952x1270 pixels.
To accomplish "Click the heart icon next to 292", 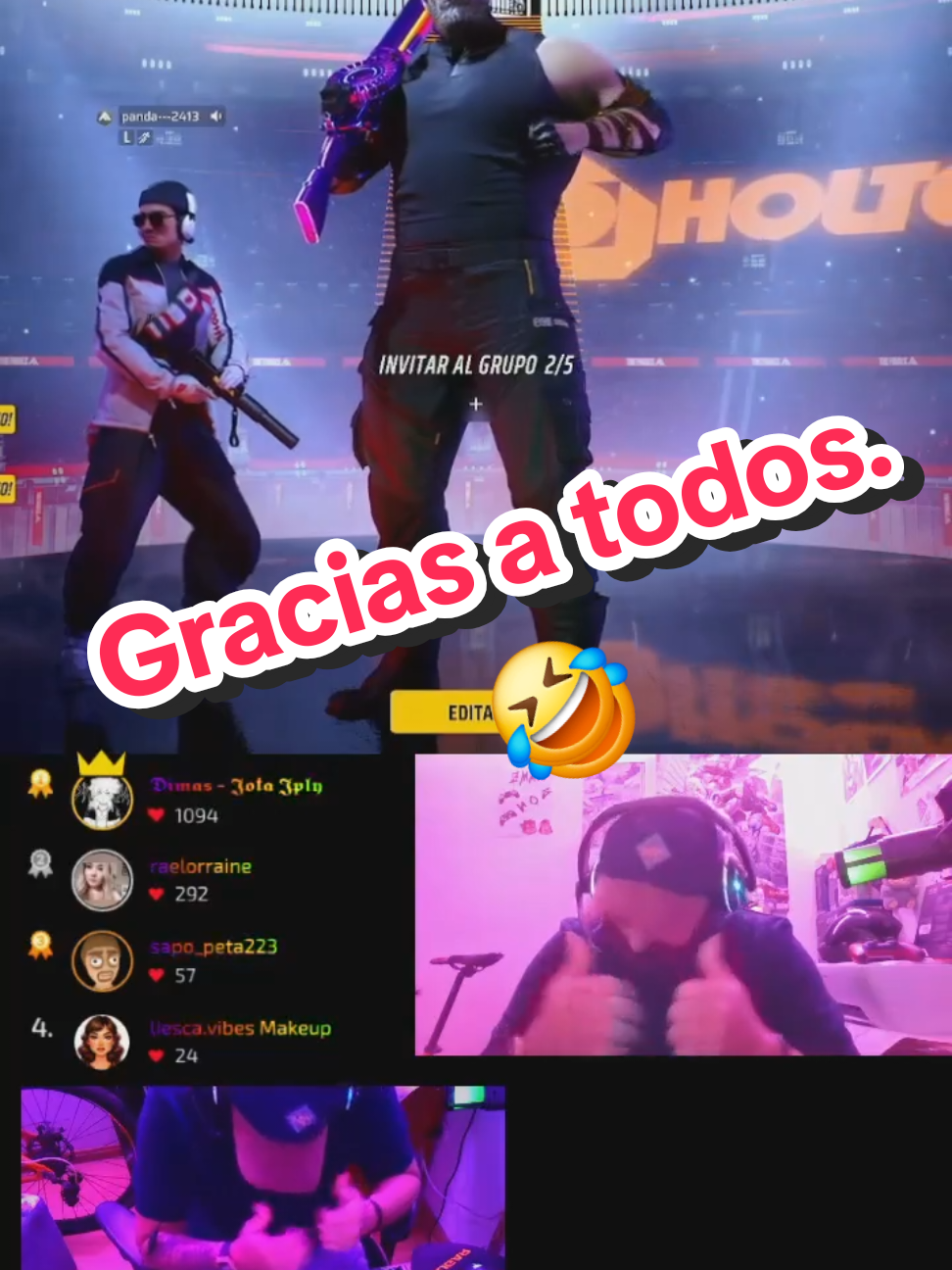I will pyautogui.click(x=156, y=895).
